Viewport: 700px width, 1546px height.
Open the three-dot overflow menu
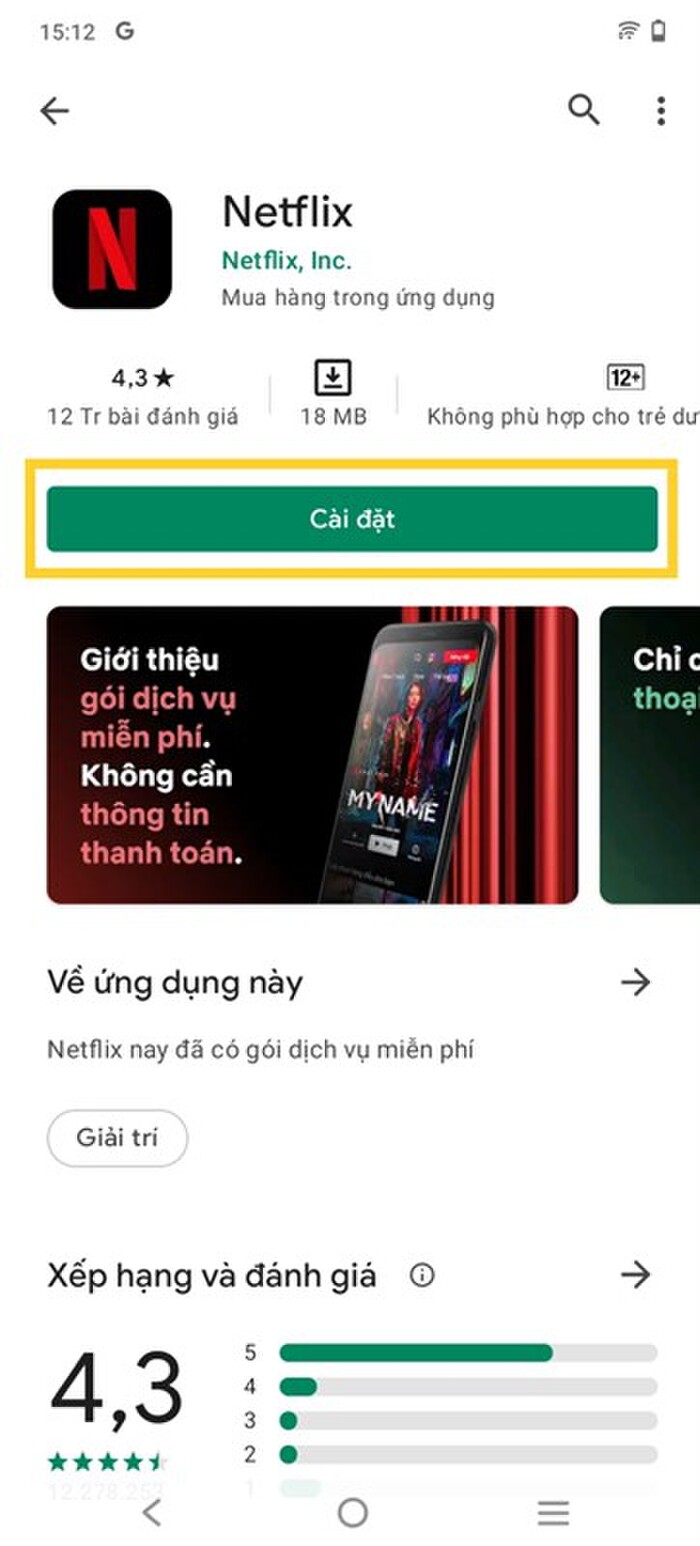(660, 111)
